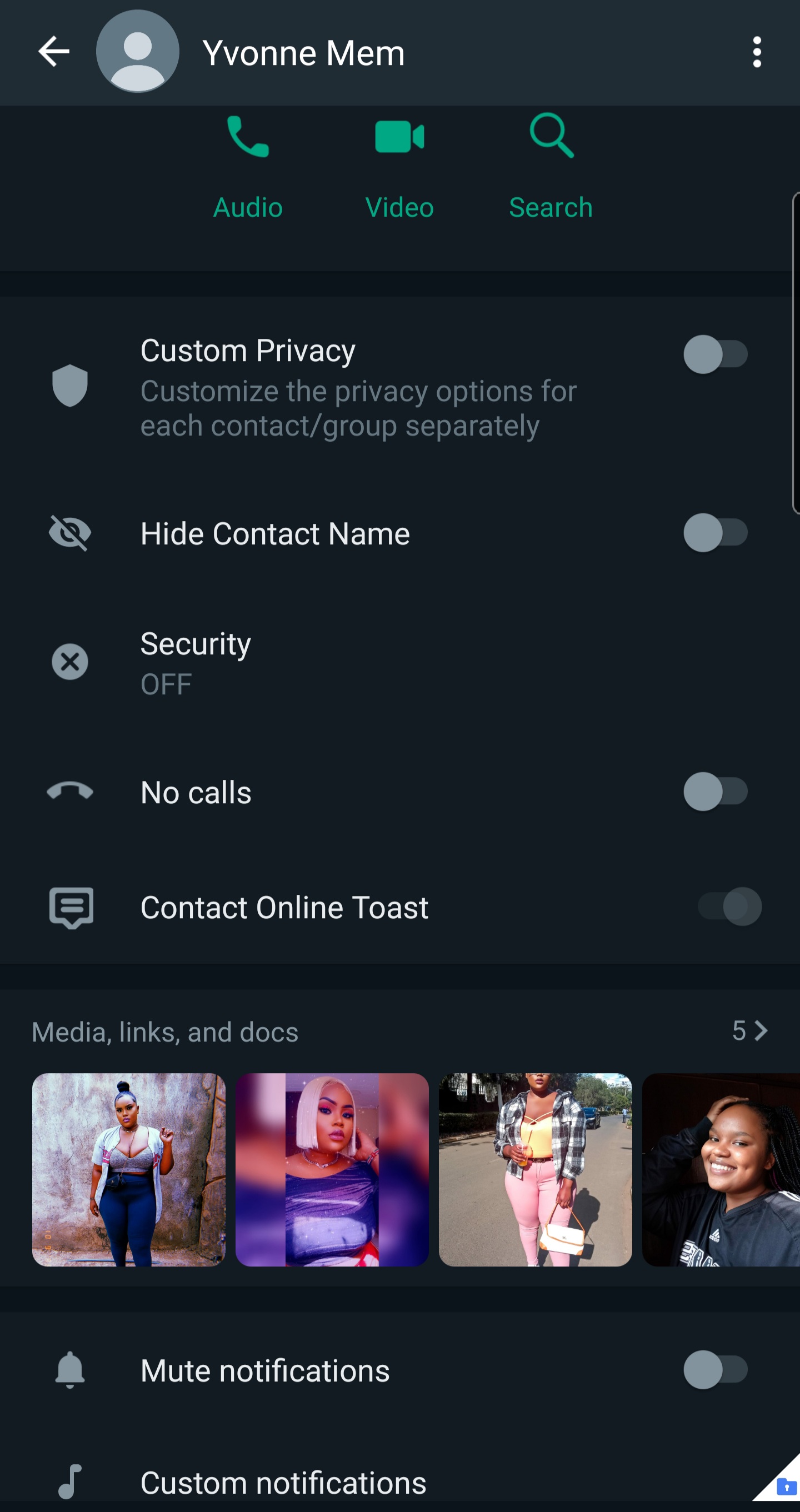
Task: Open the photo with blonde bob wig
Action: point(332,1170)
